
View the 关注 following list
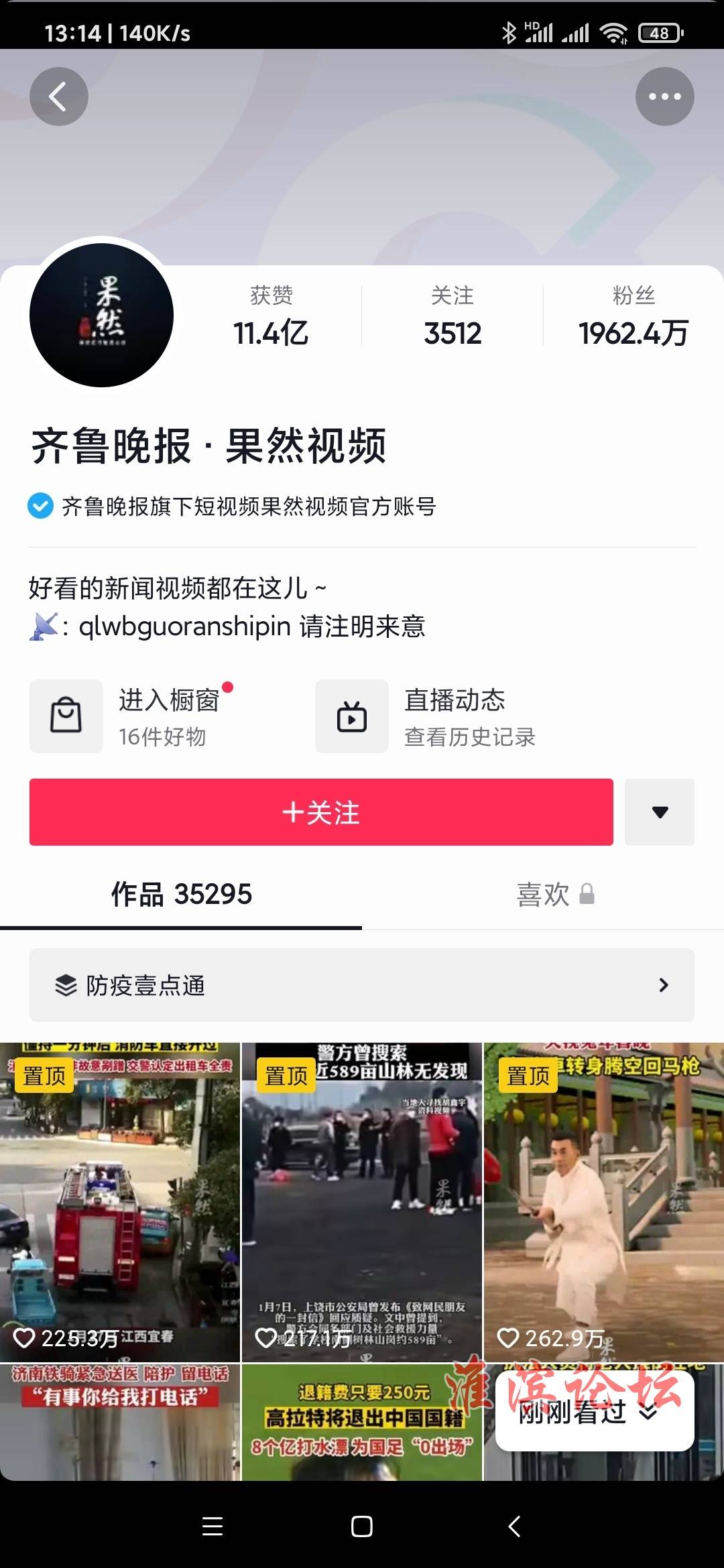point(452,316)
